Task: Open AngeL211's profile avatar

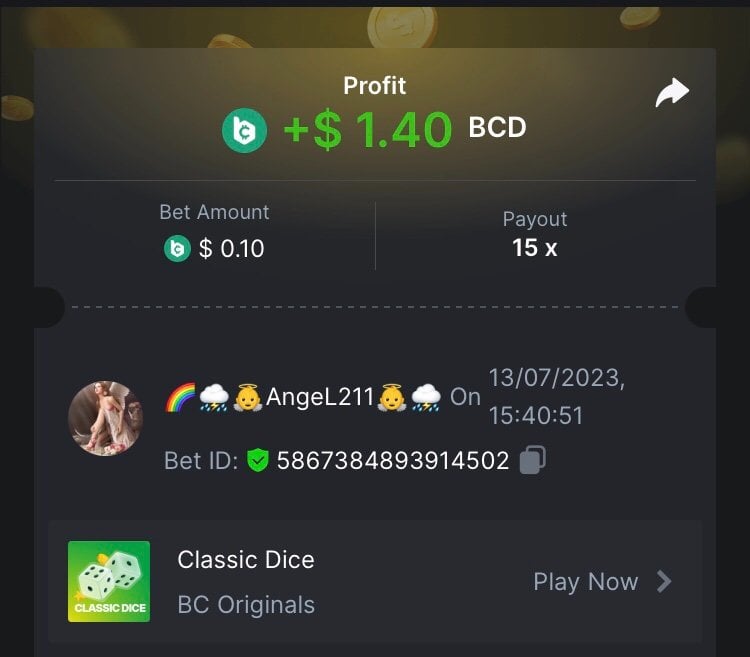Action: tap(105, 418)
